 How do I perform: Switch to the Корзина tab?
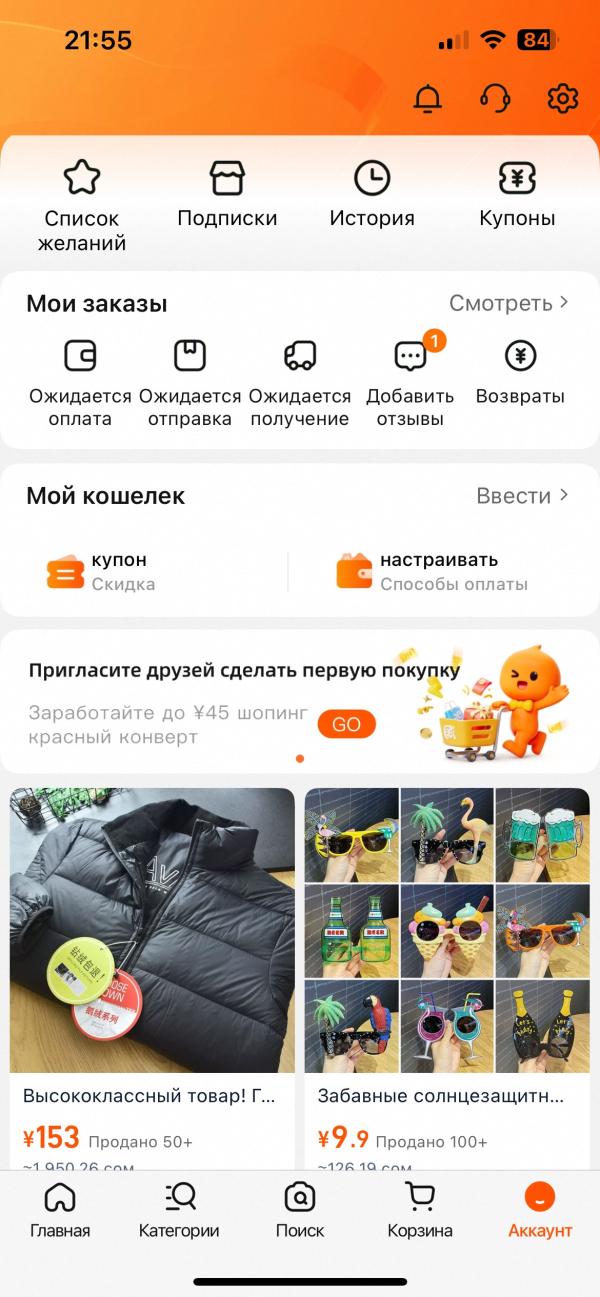[420, 1210]
